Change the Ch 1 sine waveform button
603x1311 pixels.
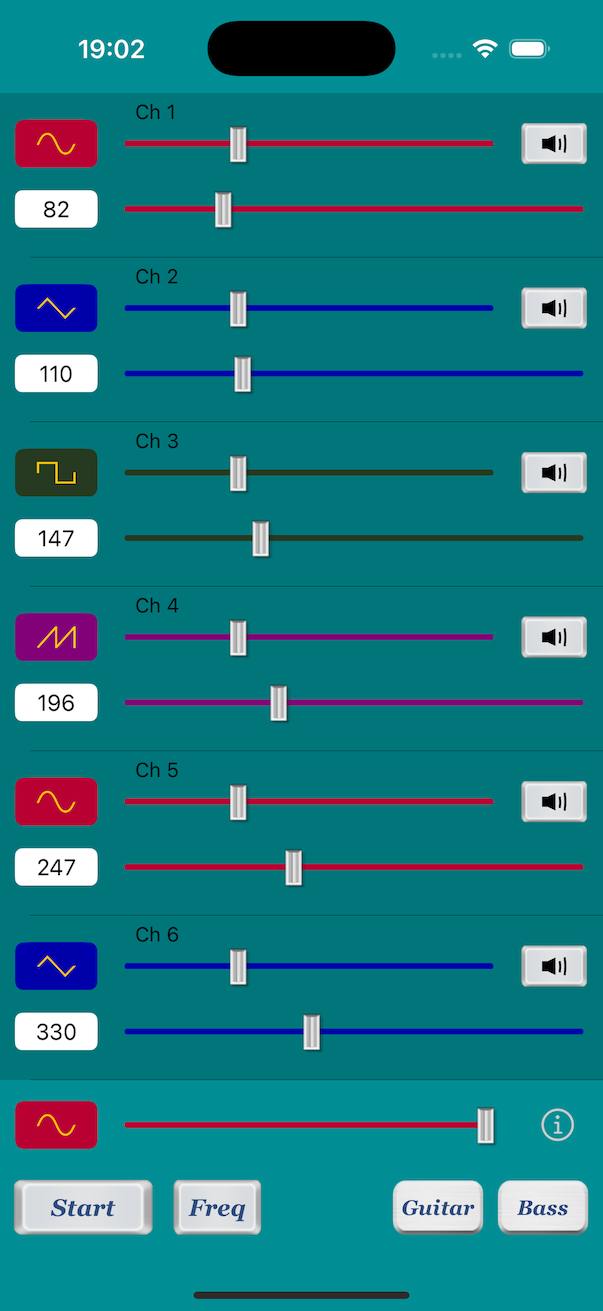point(56,144)
